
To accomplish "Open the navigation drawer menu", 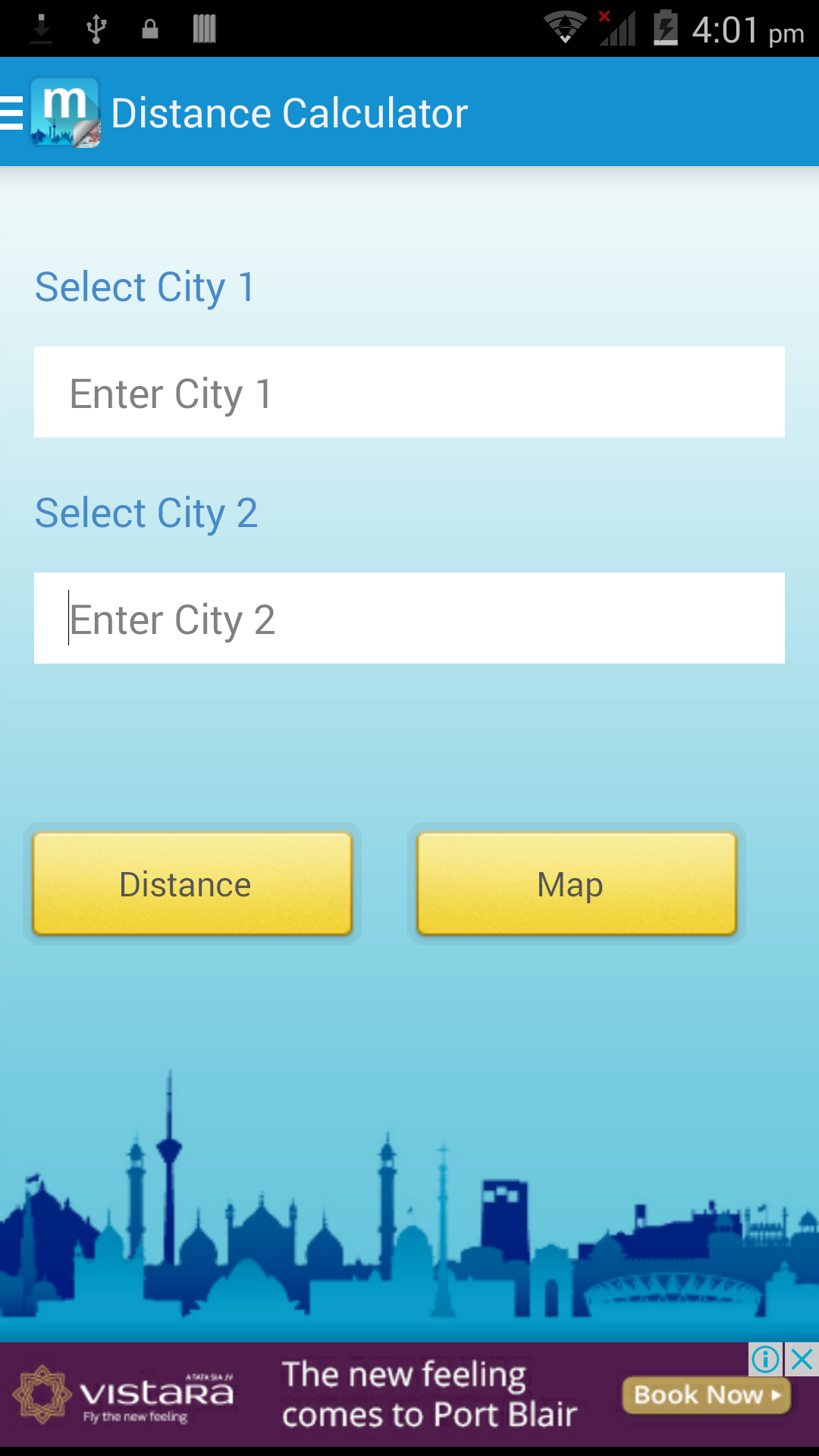I will (11, 112).
